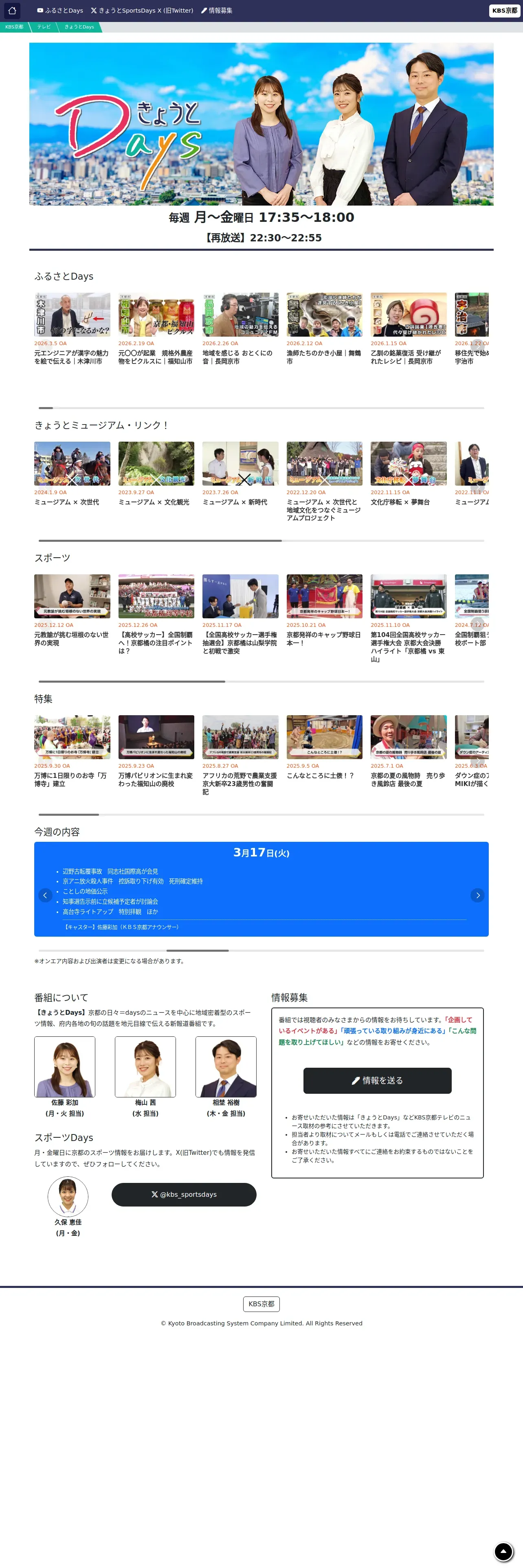523x1568 pixels.
Task: View the 舞鶴市 oyster hut video
Action: tap(324, 328)
